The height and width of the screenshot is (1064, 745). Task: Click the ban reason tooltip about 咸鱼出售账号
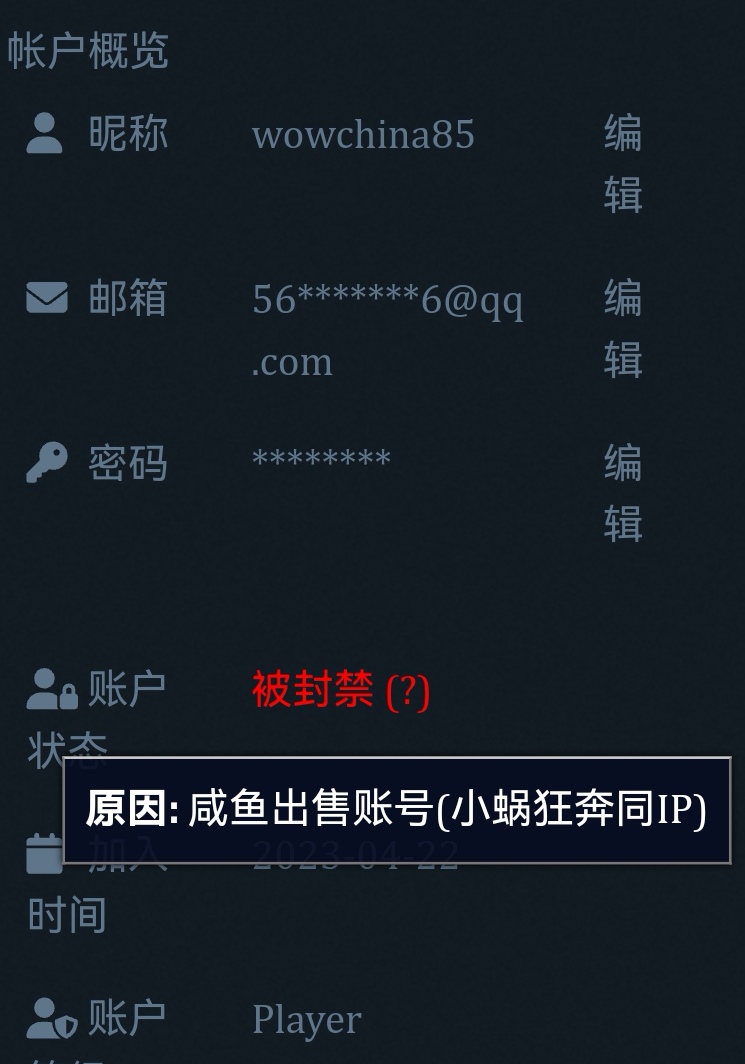point(396,803)
